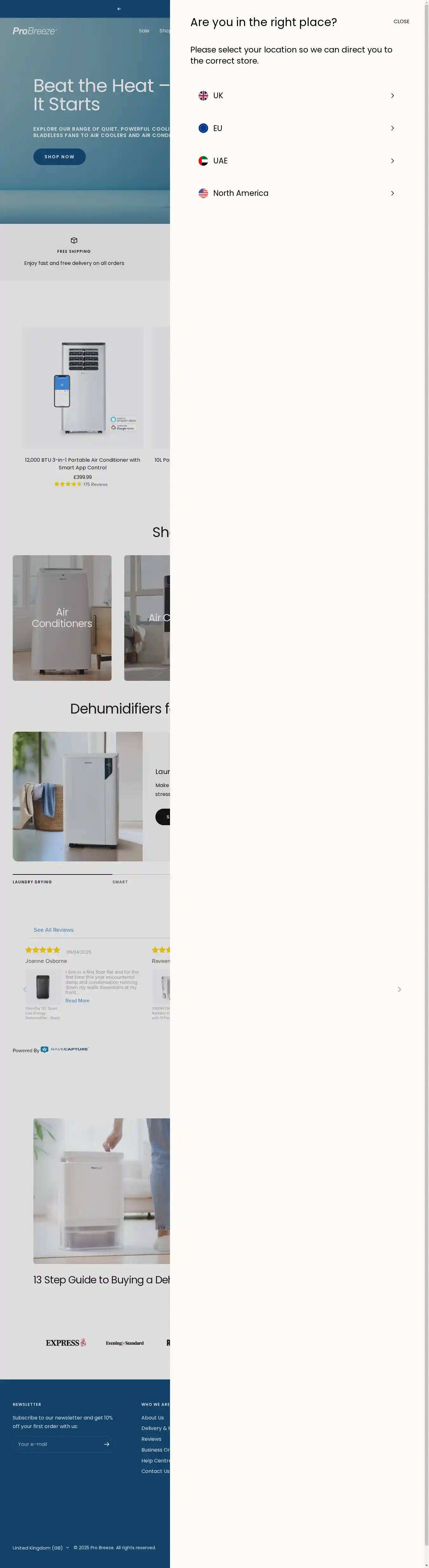Viewport: 429px width, 1568px height.
Task: Open the About Us page
Action: click(152, 1418)
